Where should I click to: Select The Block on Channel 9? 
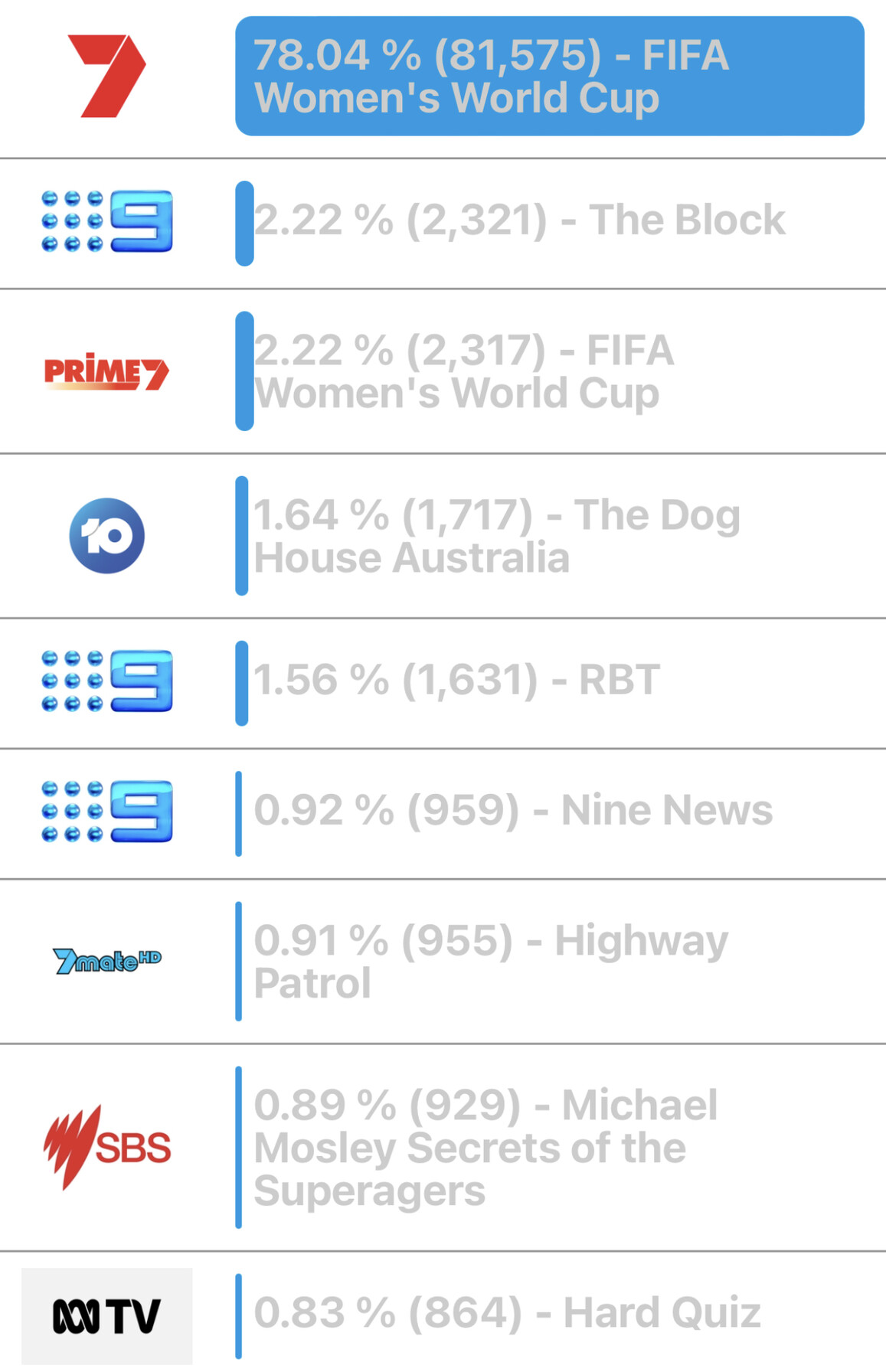click(519, 221)
